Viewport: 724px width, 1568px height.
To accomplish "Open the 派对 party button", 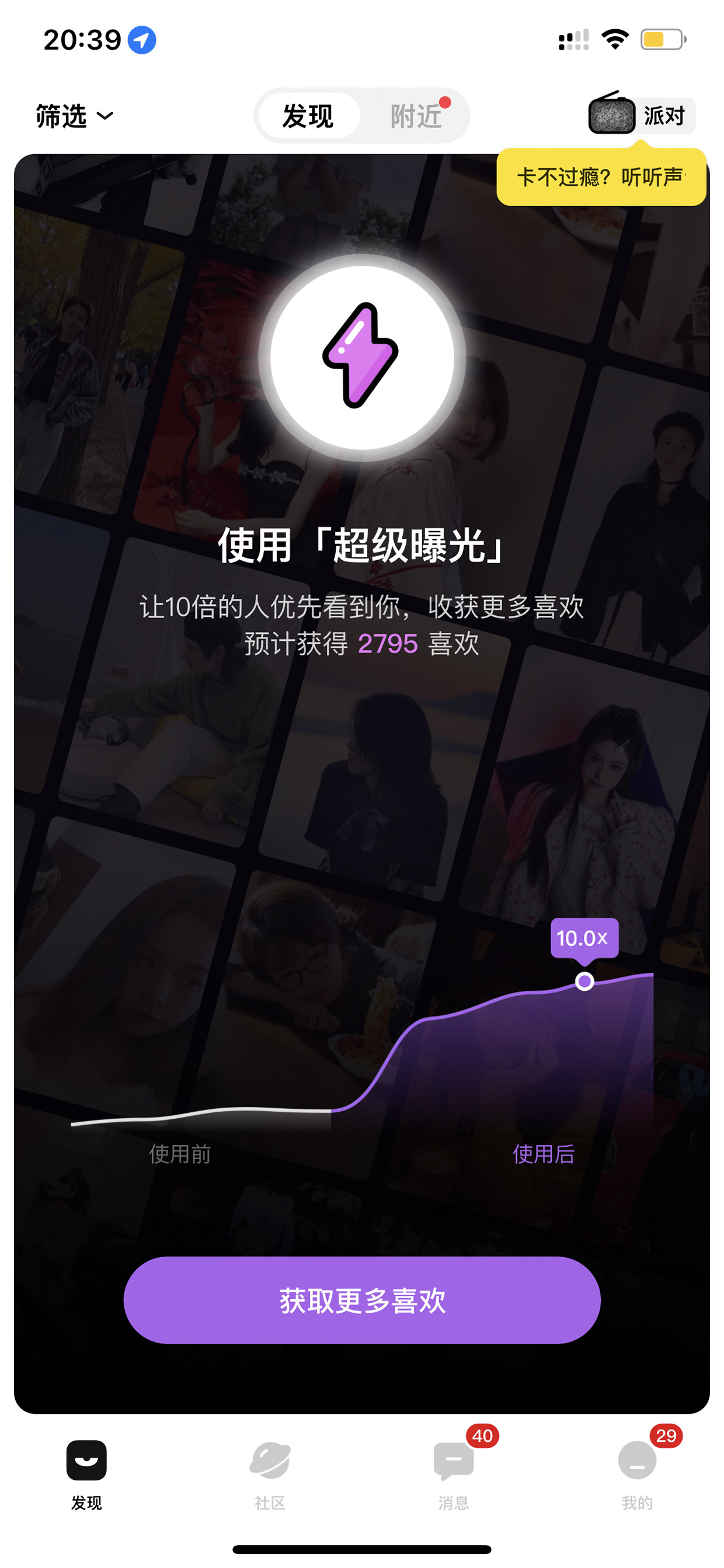I will click(x=641, y=115).
